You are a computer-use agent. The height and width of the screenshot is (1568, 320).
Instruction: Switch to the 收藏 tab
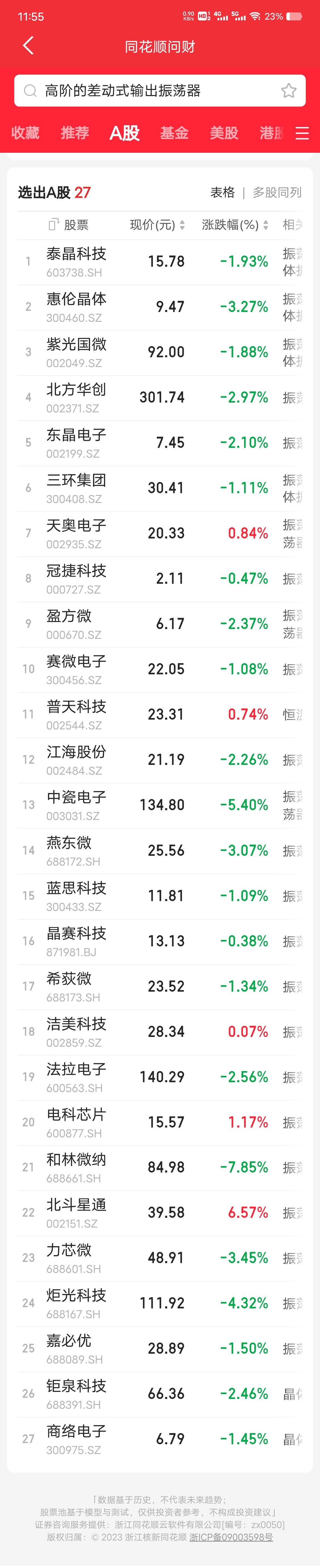click(x=25, y=133)
